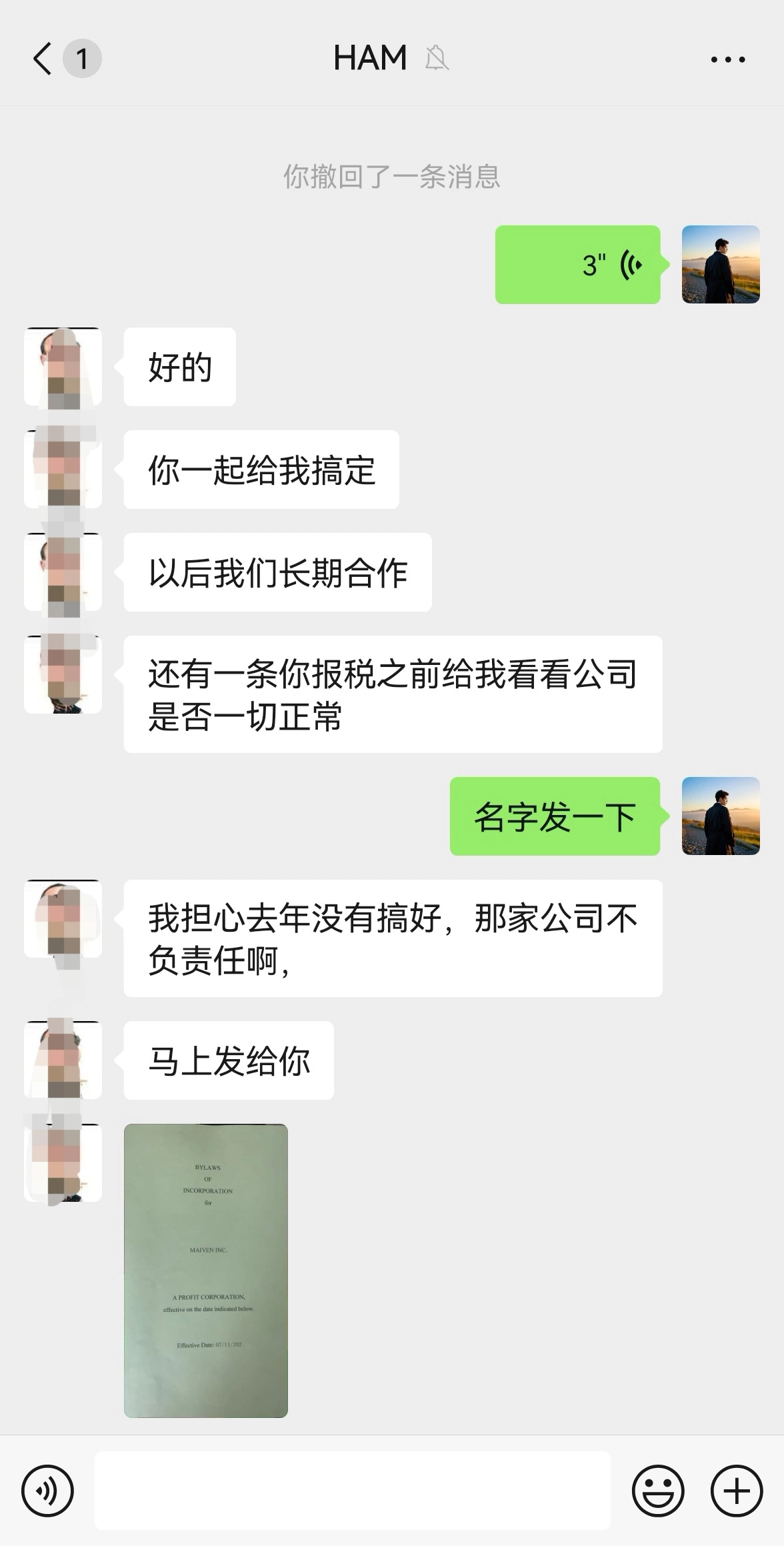Play the 3-second voice message
The height and width of the screenshot is (1546, 784).
pos(577,265)
